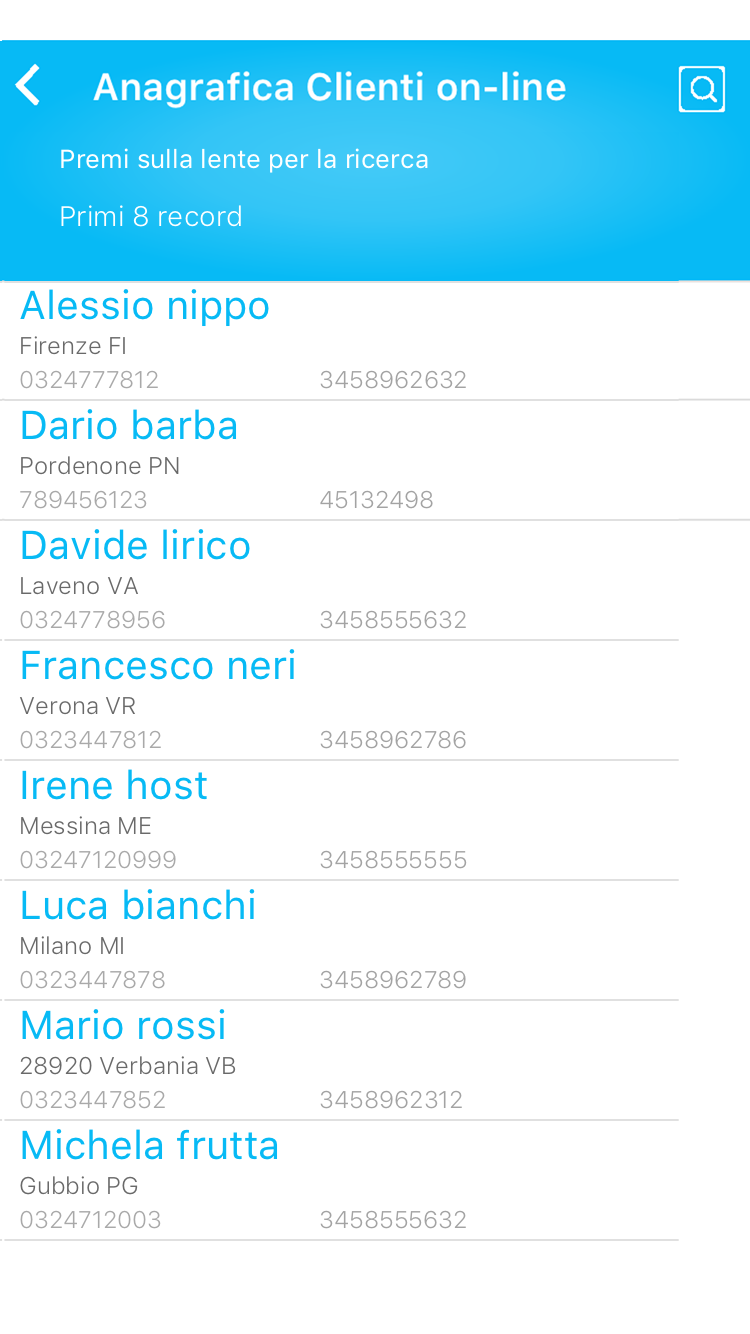Go back using the header arrow

pos(29,86)
